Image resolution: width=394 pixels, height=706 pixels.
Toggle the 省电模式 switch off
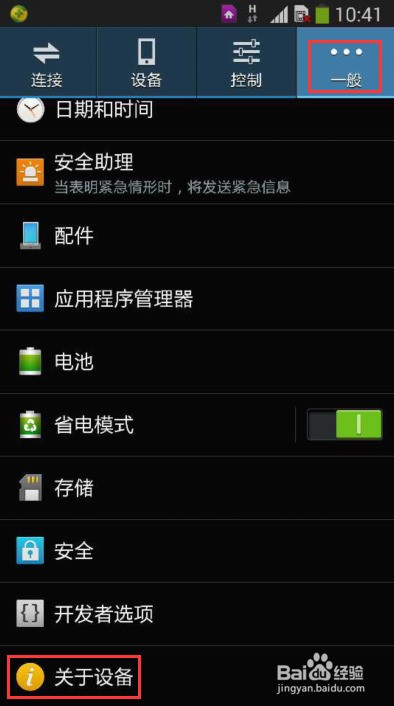[x=344, y=424]
